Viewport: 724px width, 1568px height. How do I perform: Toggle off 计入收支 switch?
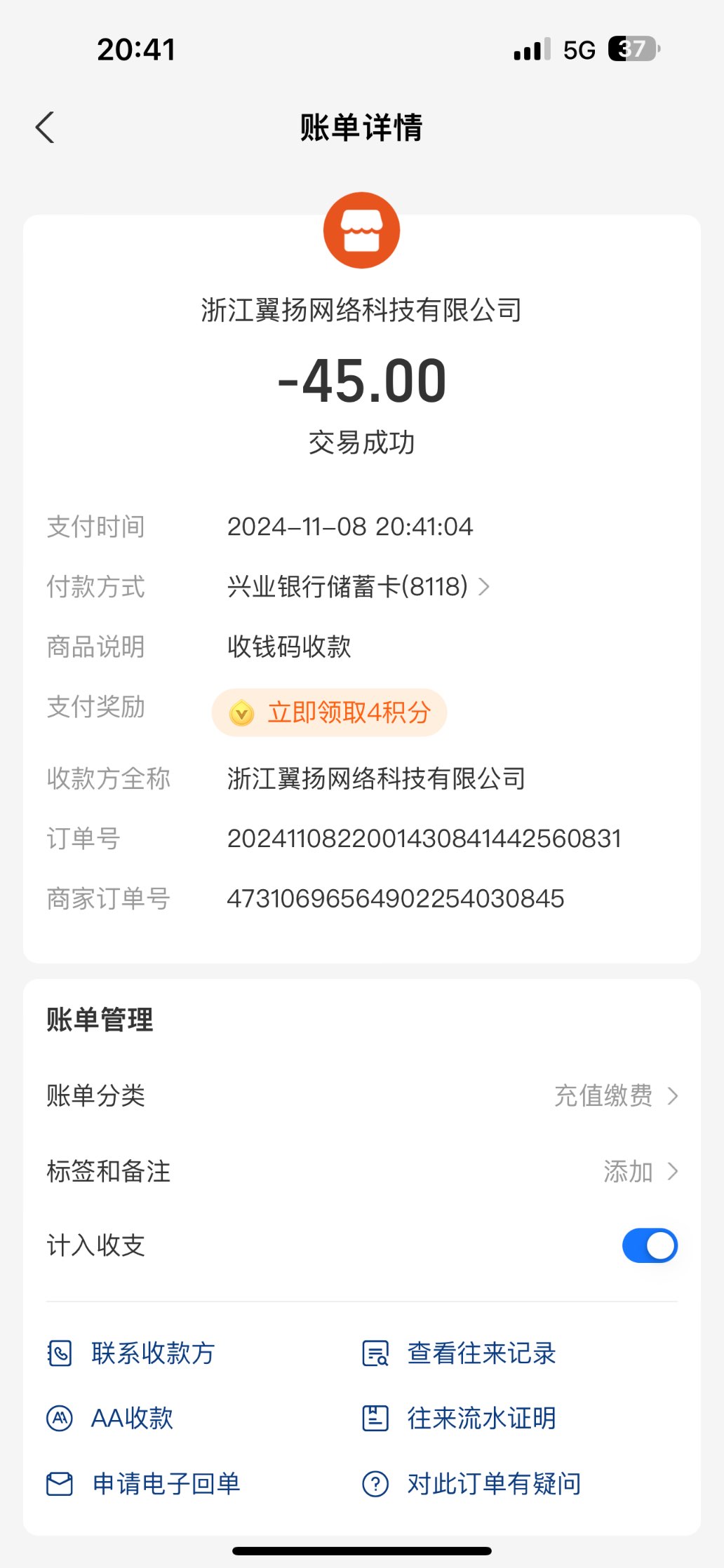pyautogui.click(x=650, y=1245)
